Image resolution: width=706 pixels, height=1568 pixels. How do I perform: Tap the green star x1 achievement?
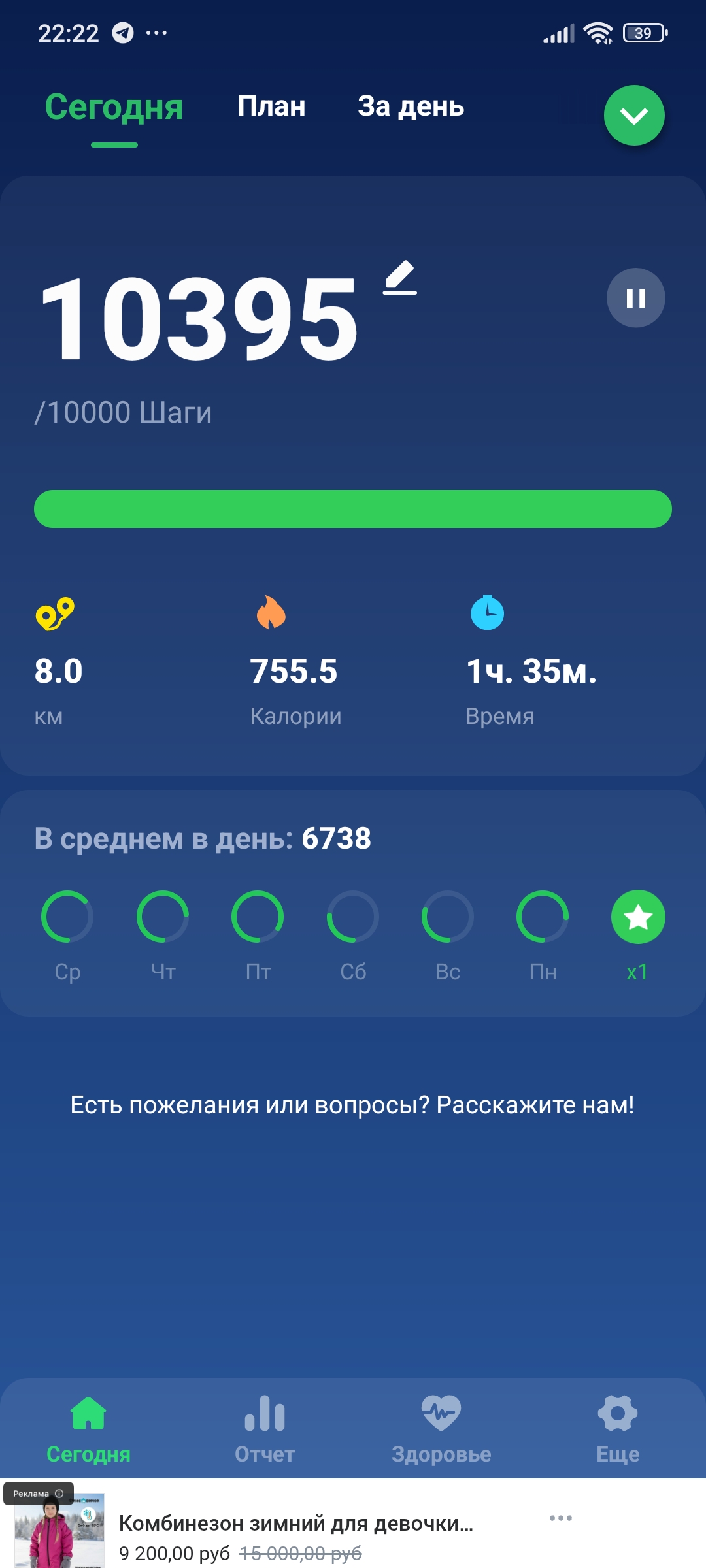(x=638, y=918)
